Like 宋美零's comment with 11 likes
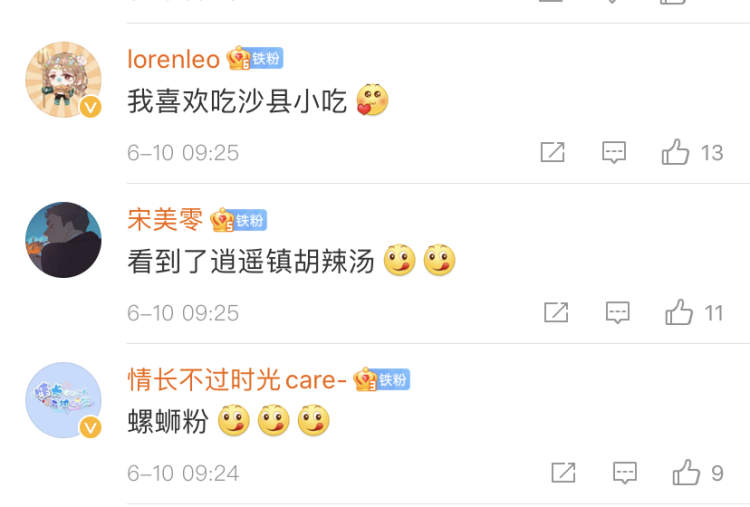 tap(679, 313)
